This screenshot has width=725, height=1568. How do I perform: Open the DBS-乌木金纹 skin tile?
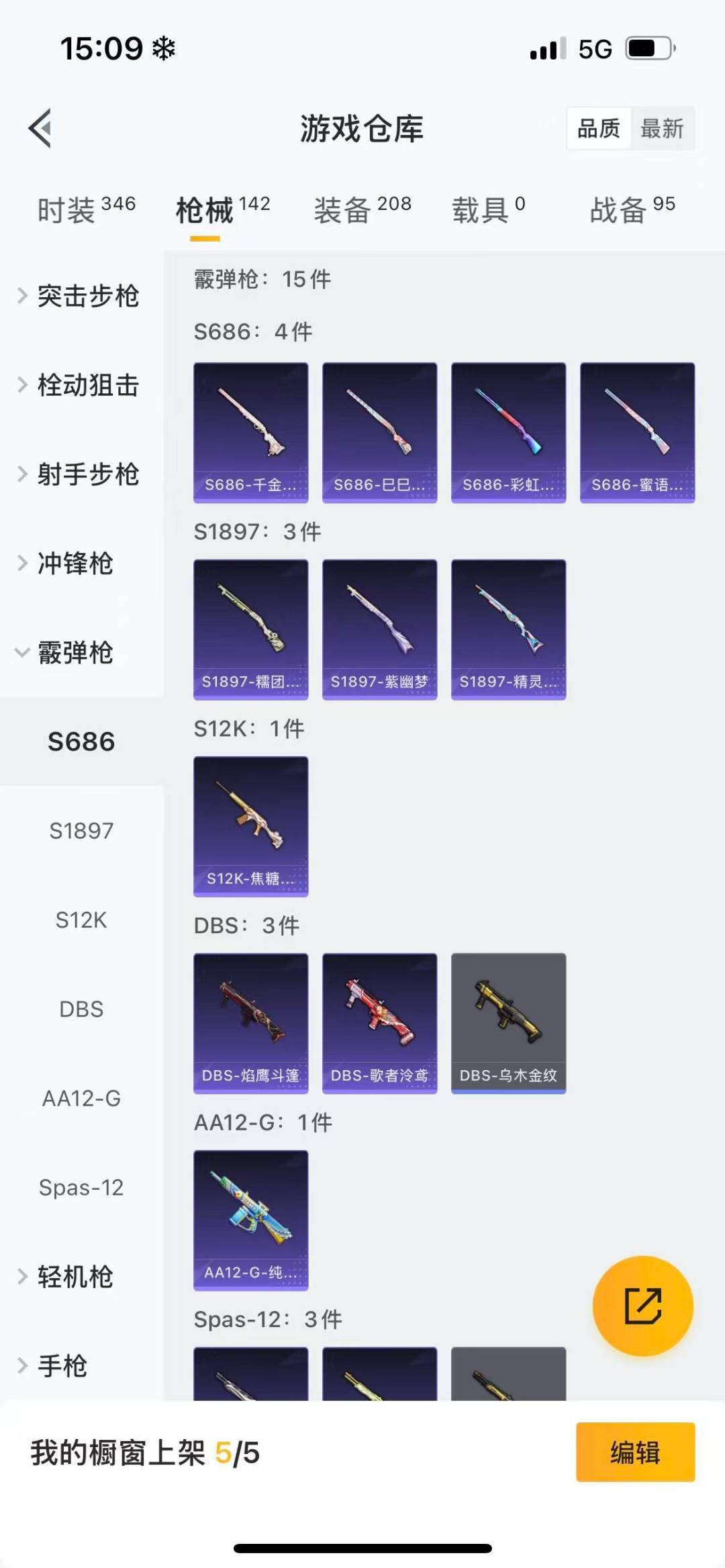pyautogui.click(x=508, y=1023)
